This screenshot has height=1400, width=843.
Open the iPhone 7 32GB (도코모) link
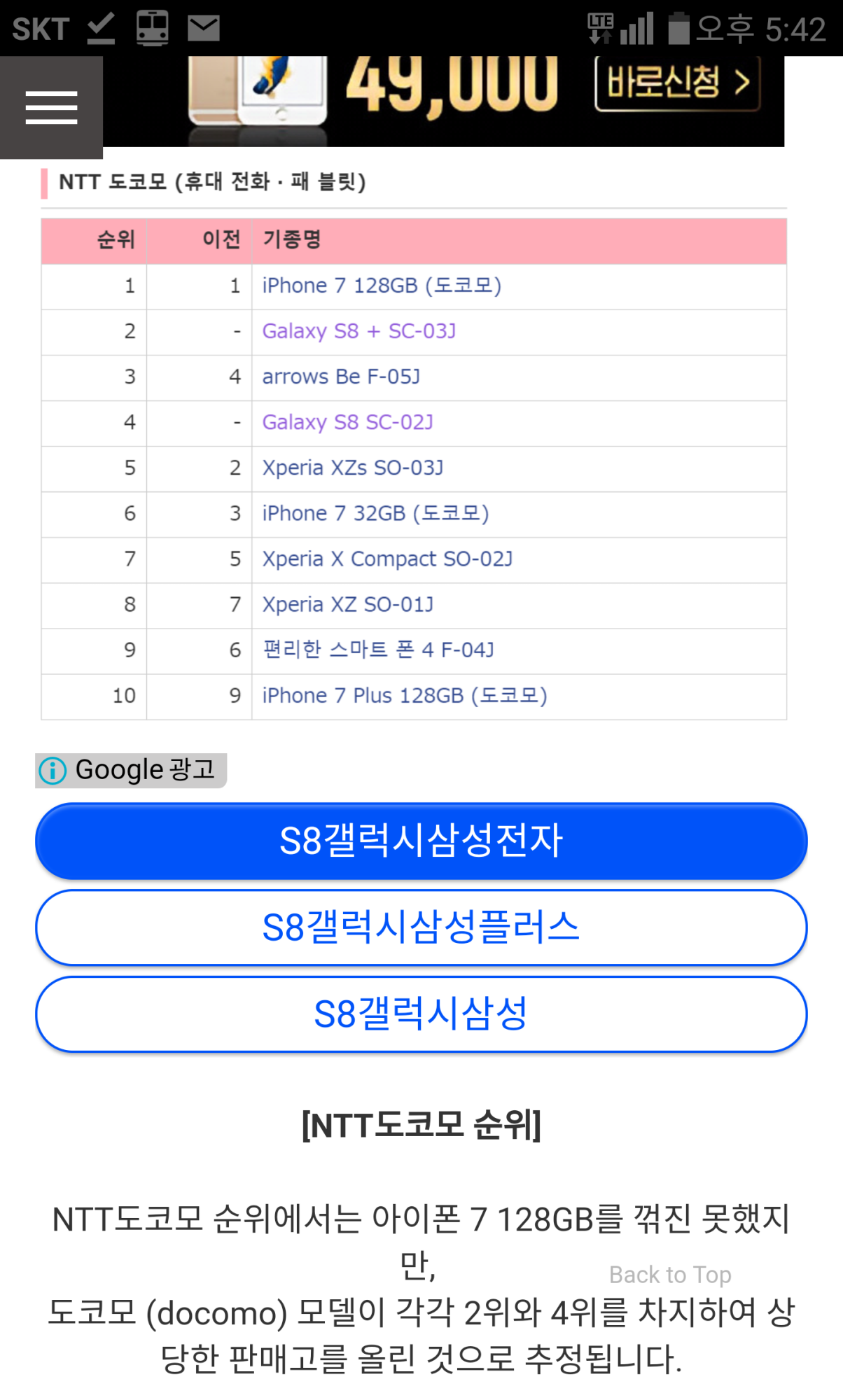tap(375, 513)
